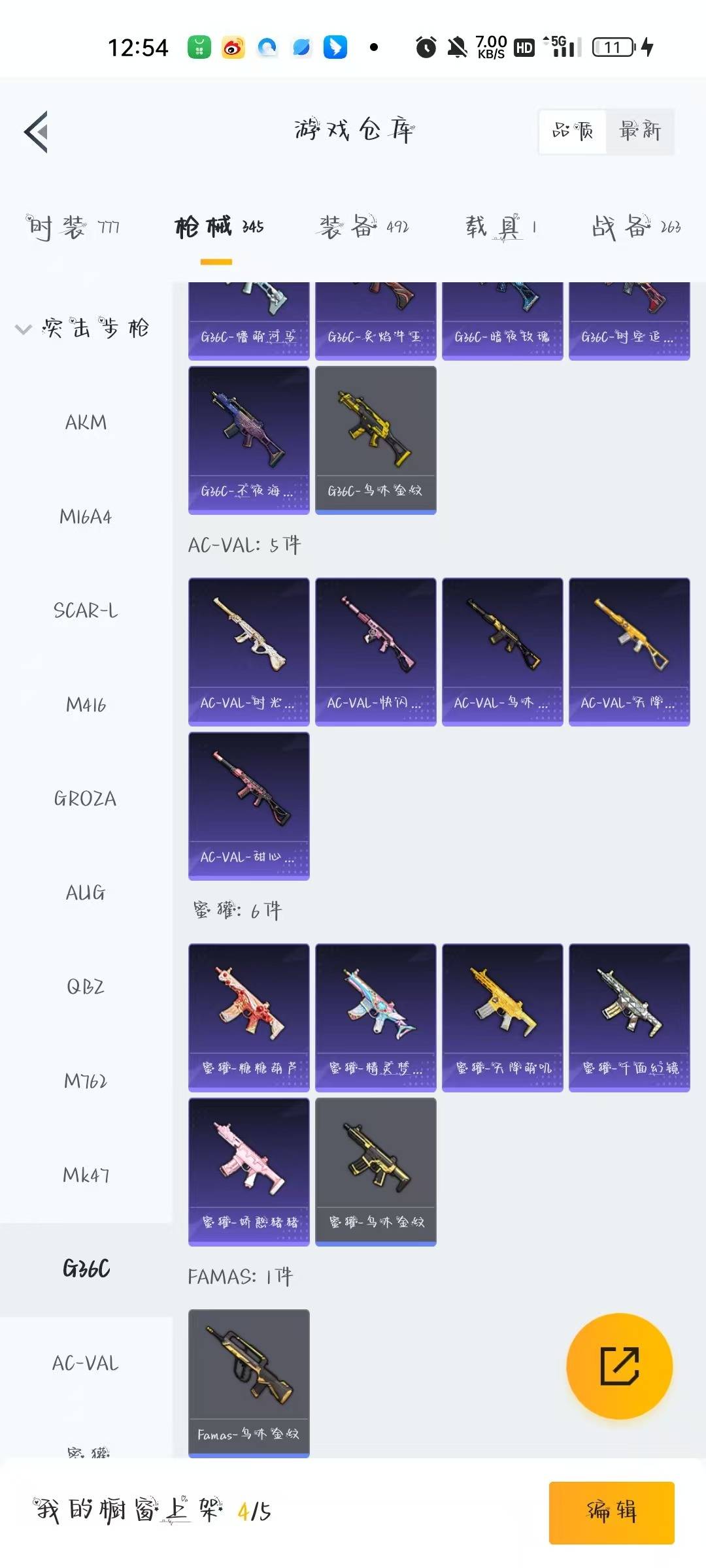
Task: Switch to the 载具 tab
Action: pos(501,227)
